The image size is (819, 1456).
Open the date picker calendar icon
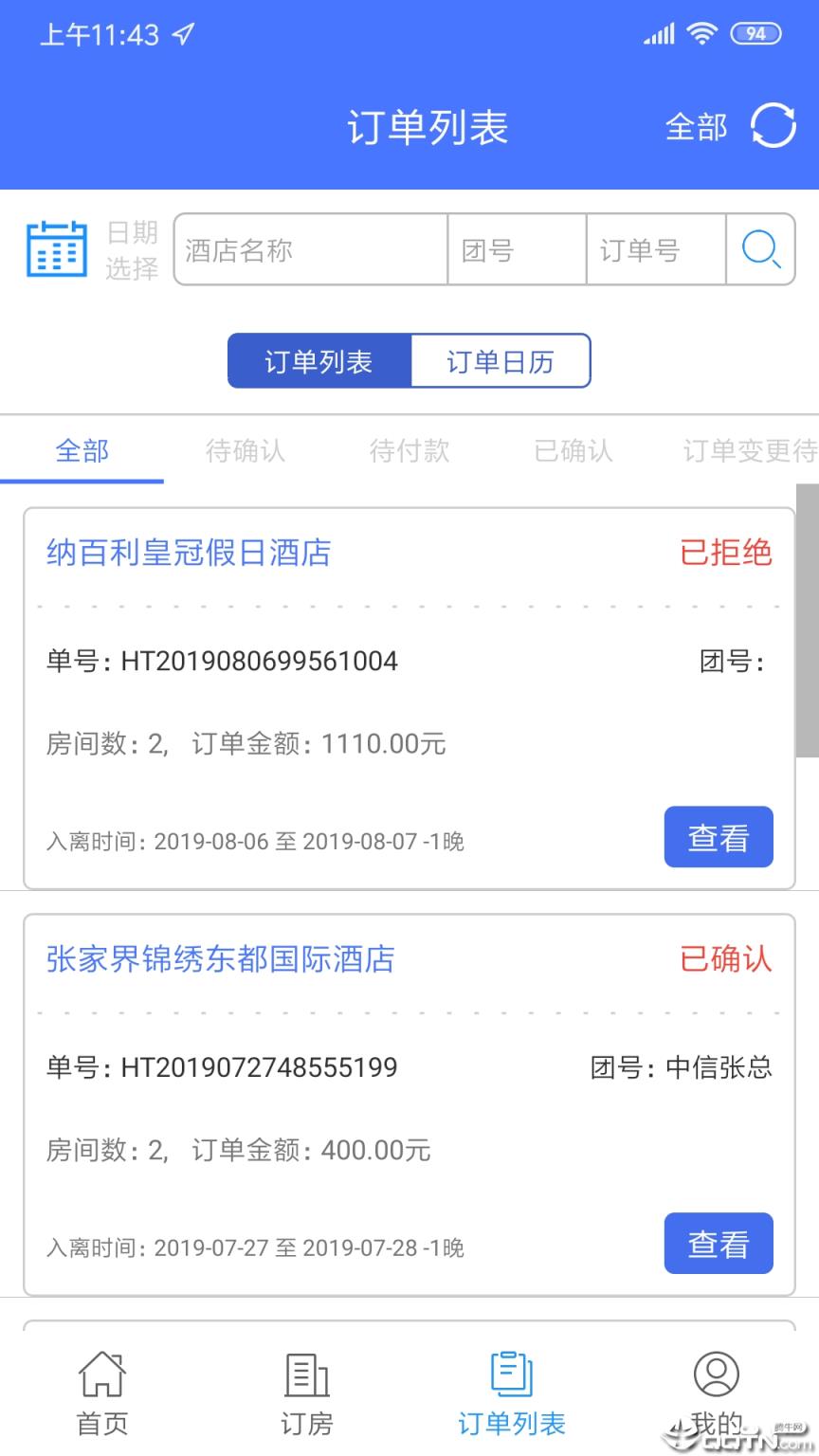tap(57, 248)
